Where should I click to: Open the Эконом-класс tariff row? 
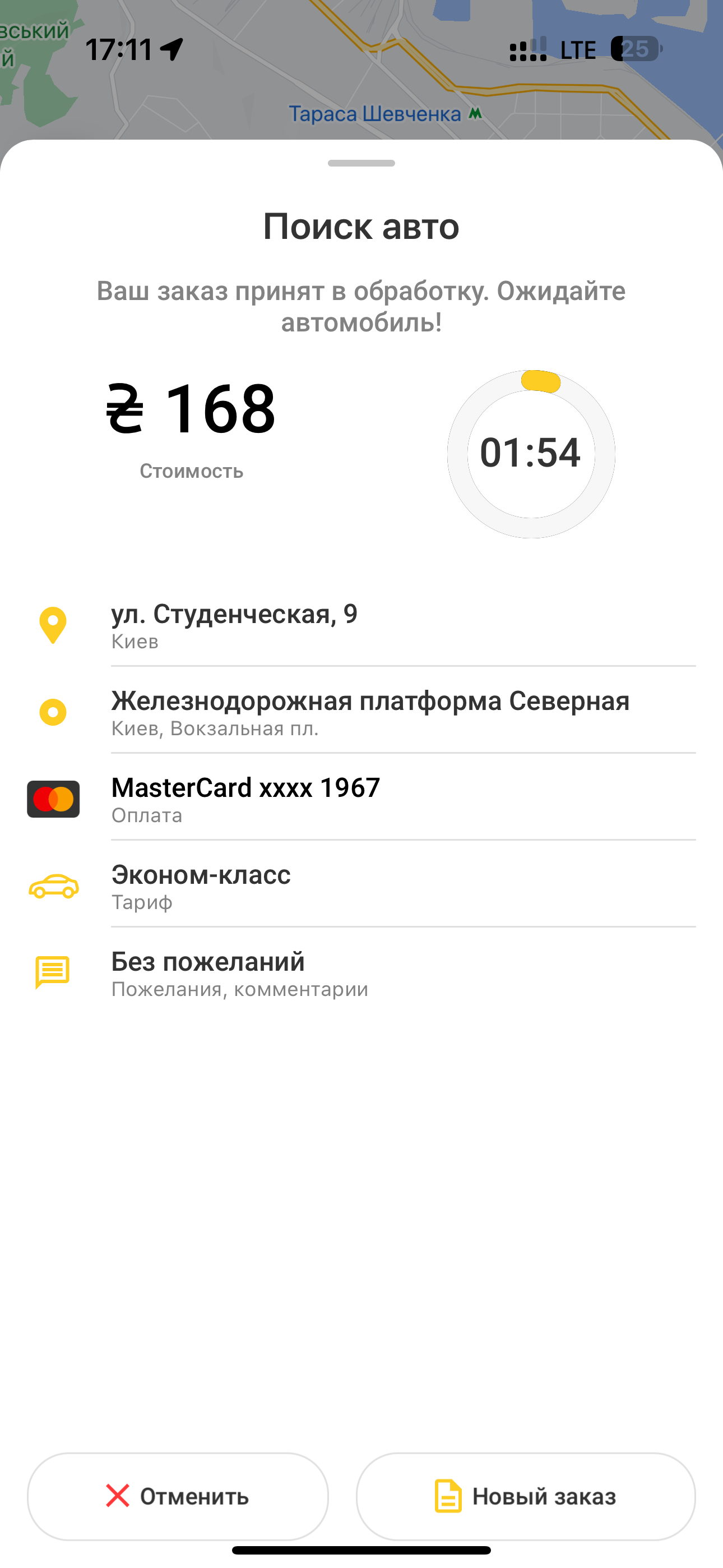361,886
